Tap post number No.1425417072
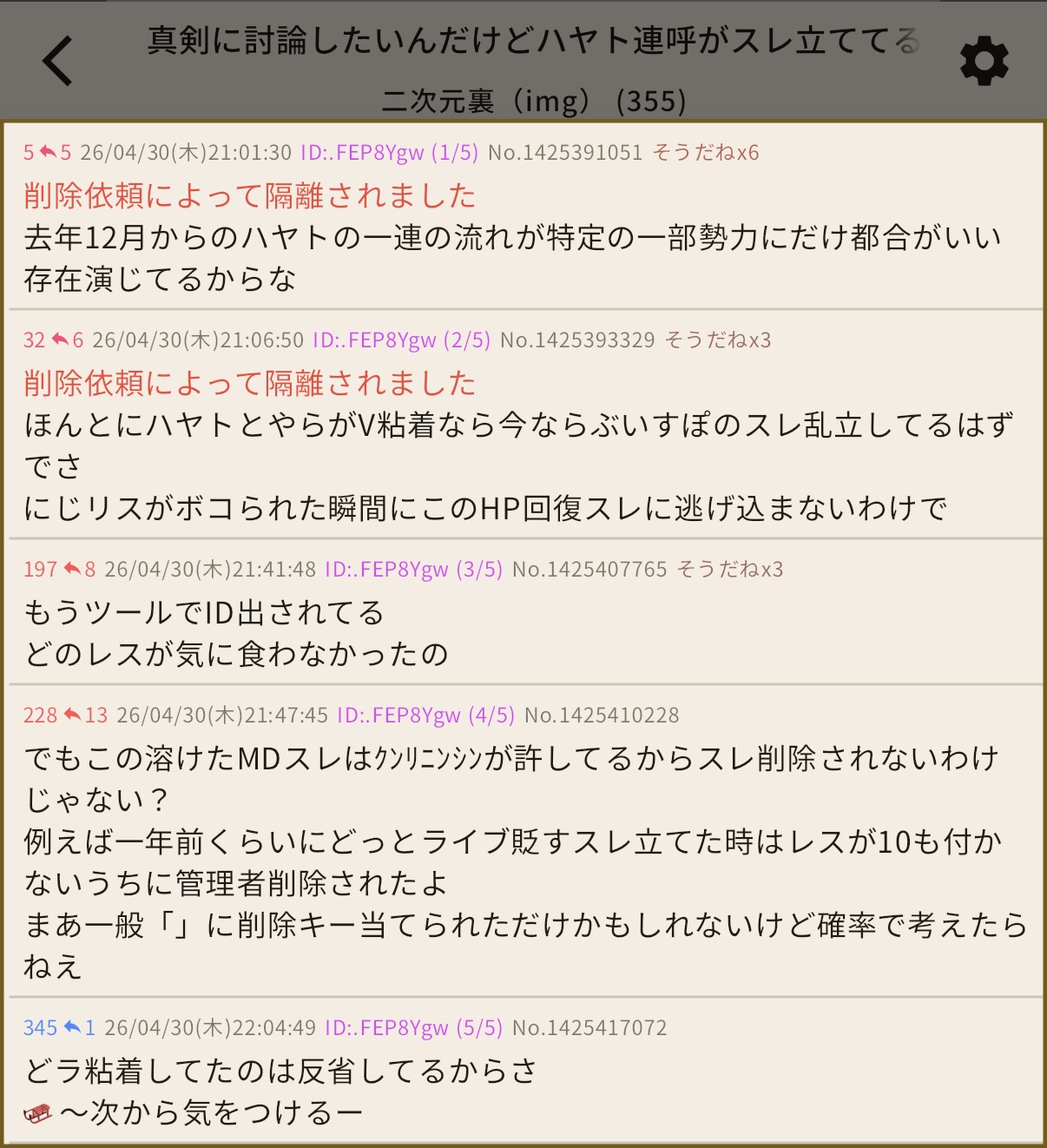The image size is (1047, 1148). pyautogui.click(x=589, y=1028)
